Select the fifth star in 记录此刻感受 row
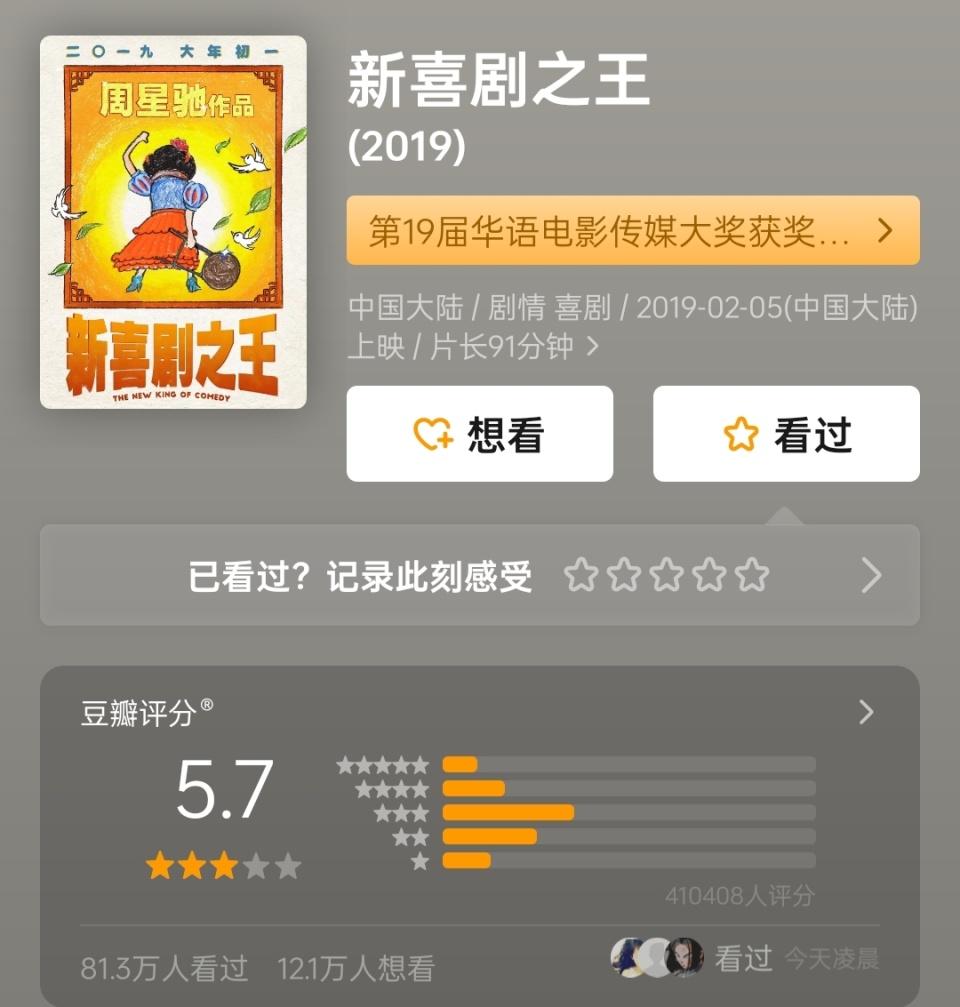The width and height of the screenshot is (960, 1007). pos(749,575)
